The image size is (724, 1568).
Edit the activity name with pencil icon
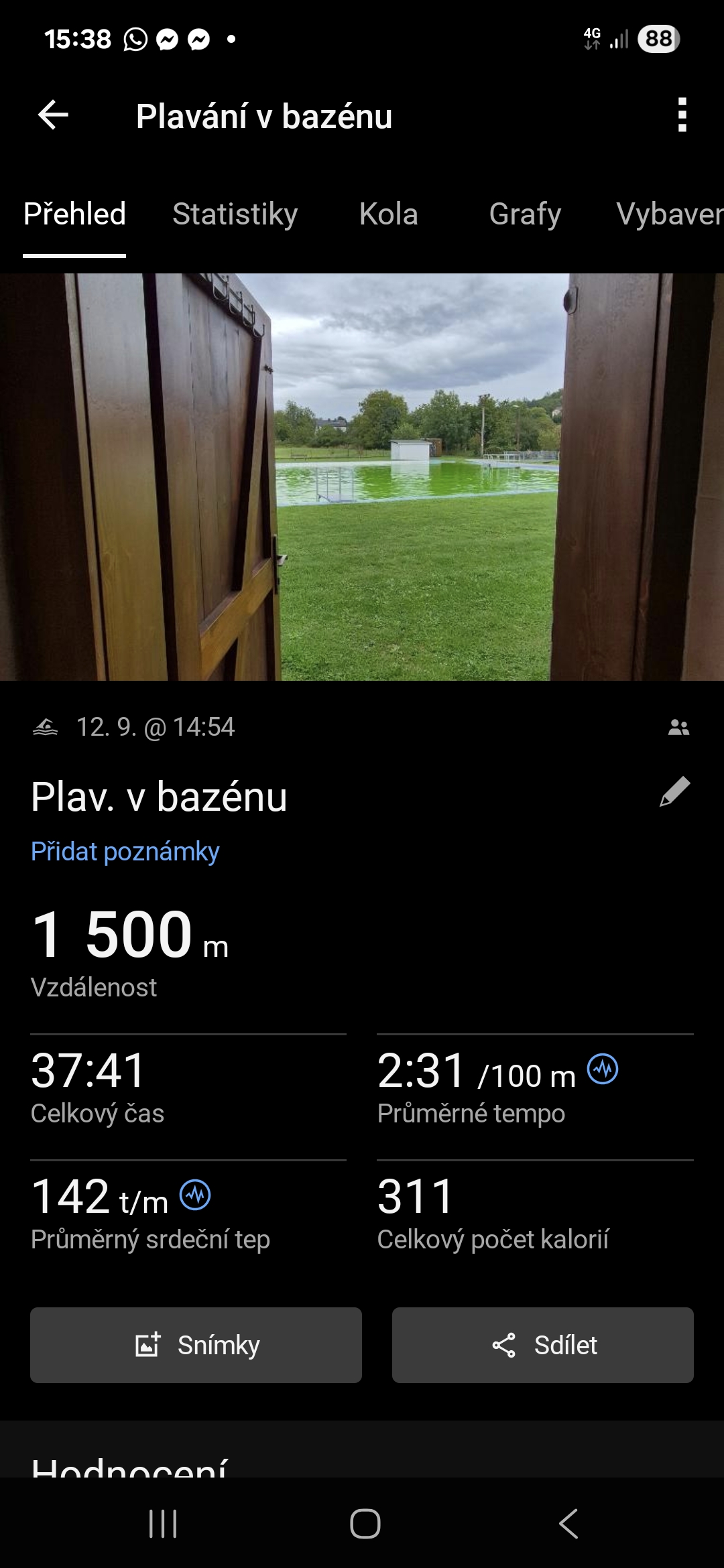pos(674,792)
